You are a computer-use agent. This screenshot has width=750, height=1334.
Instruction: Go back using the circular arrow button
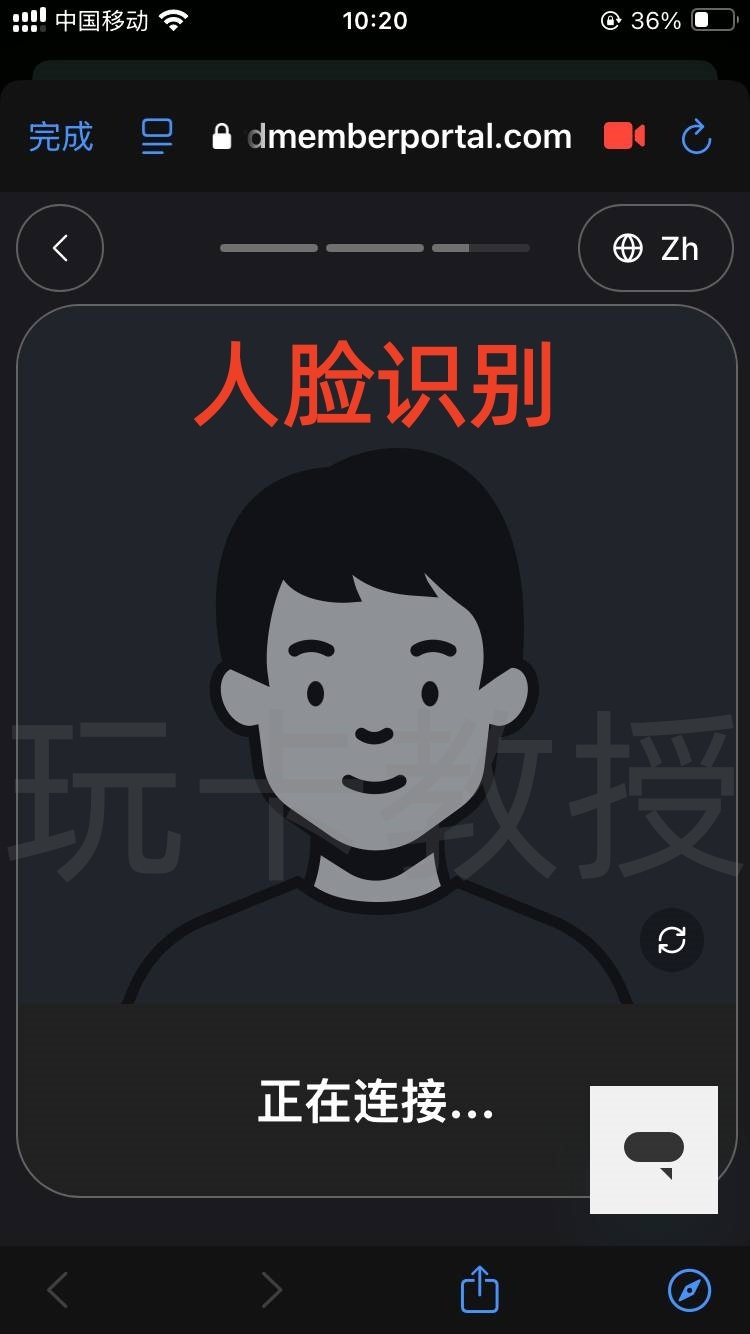point(60,248)
